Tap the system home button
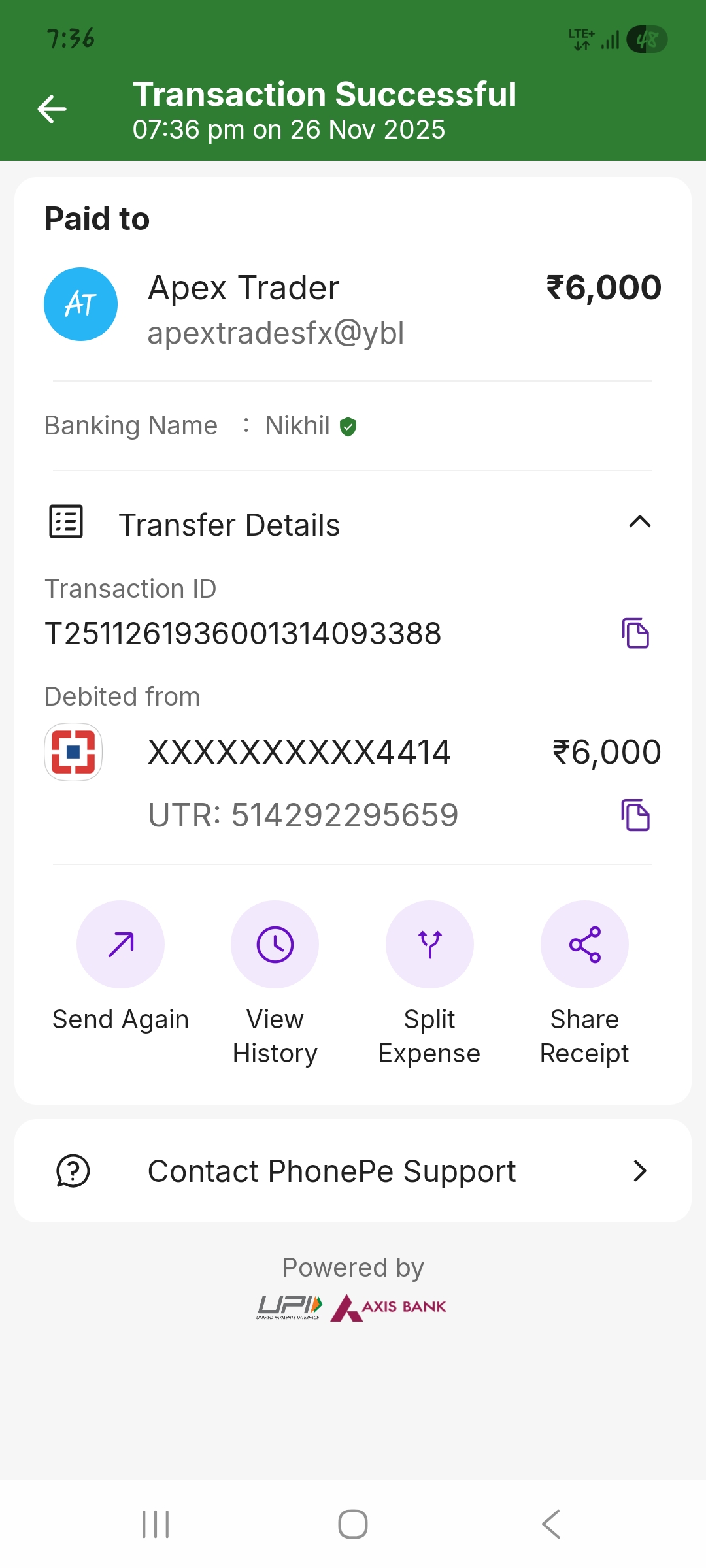This screenshot has height=1568, width=706. 353,1524
